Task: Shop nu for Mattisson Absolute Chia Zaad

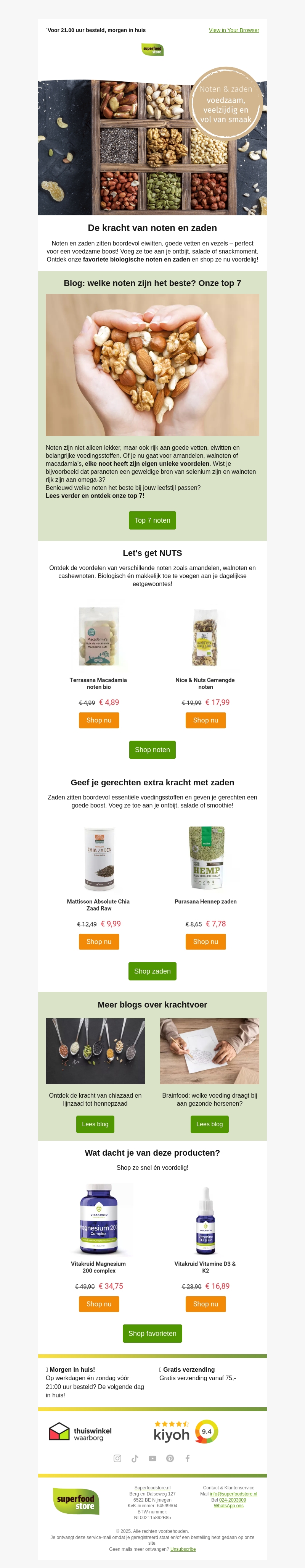Action: click(x=98, y=941)
